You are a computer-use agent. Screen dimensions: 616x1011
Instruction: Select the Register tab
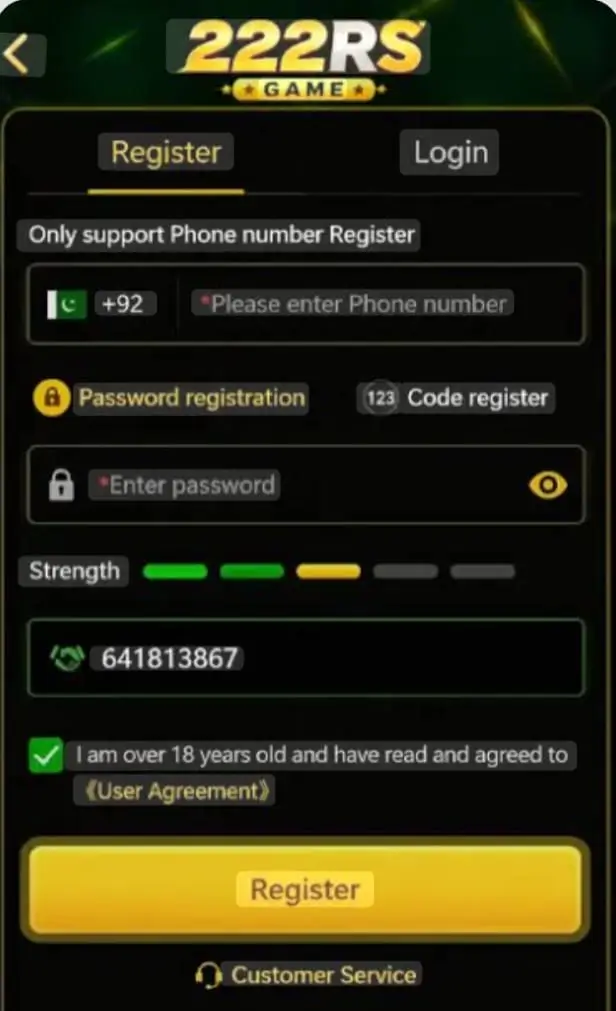click(166, 153)
